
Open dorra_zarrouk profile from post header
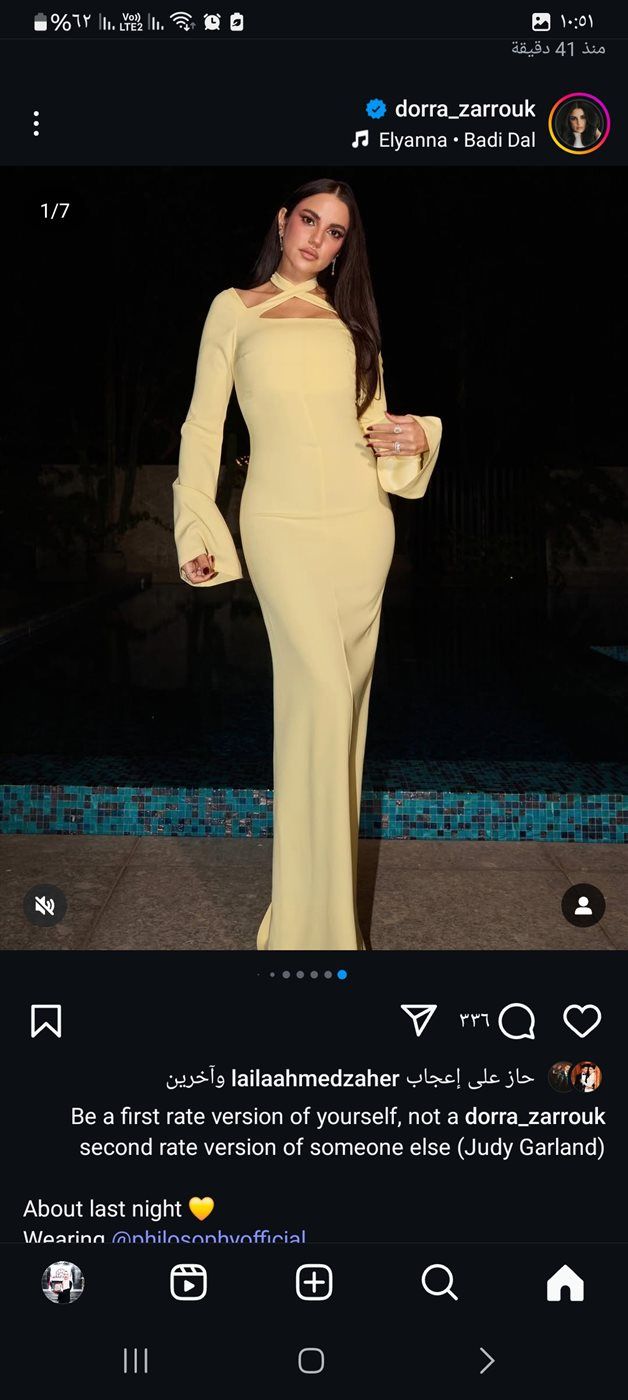pyautogui.click(x=464, y=109)
